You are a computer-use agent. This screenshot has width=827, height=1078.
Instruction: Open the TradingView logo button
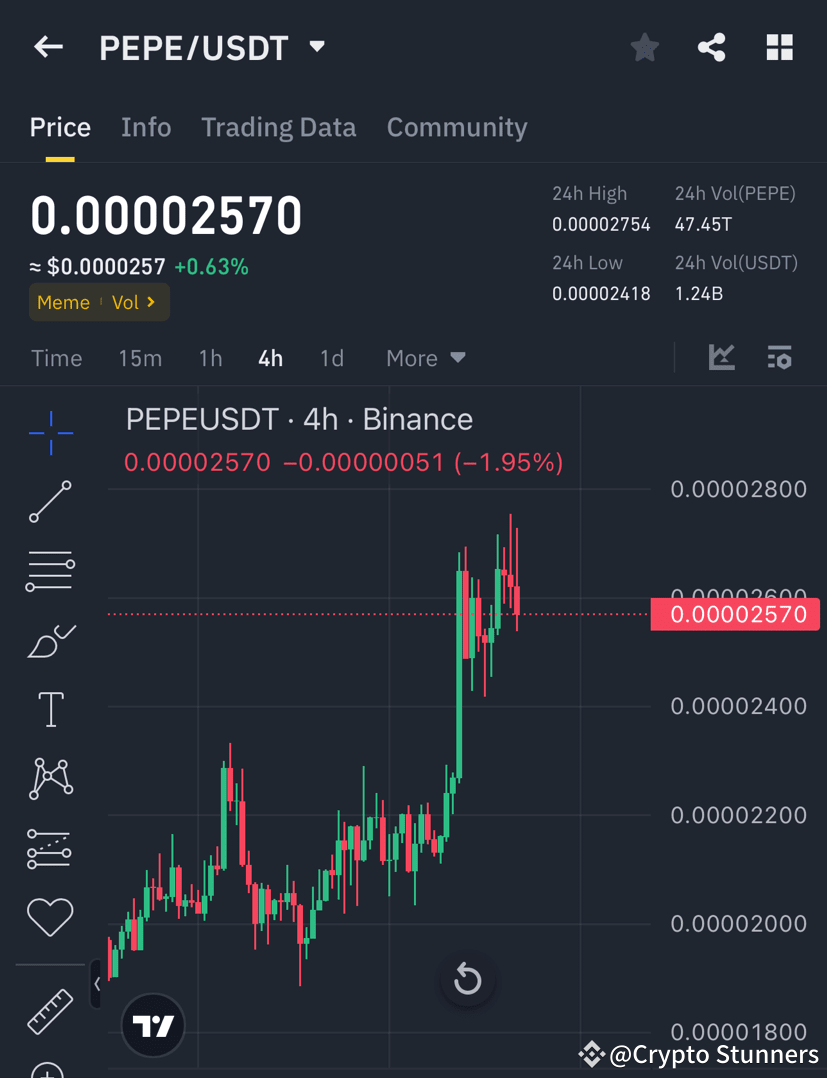152,1025
